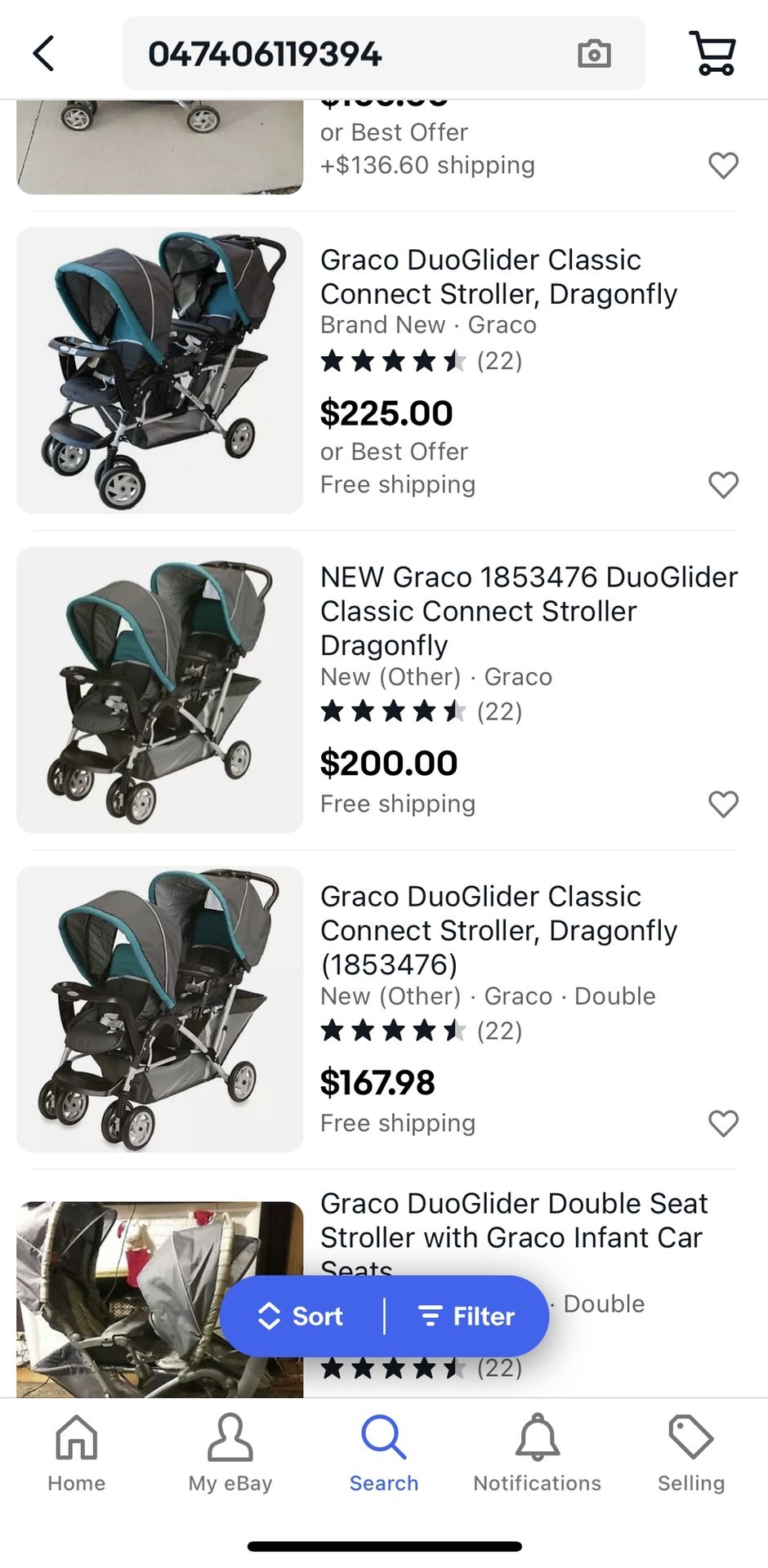Open the $167.98 stroller thumbnail image

coord(159,1010)
